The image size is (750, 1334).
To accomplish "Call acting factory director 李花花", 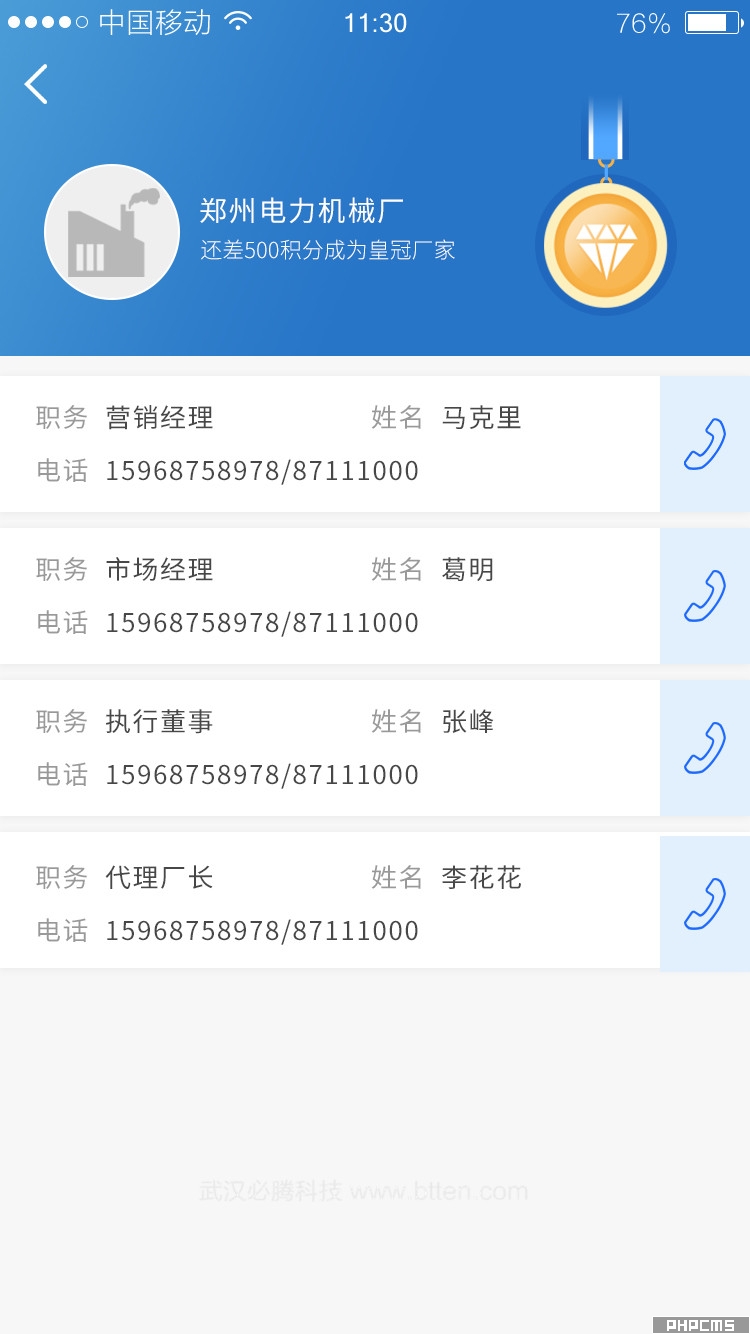I will pos(705,903).
